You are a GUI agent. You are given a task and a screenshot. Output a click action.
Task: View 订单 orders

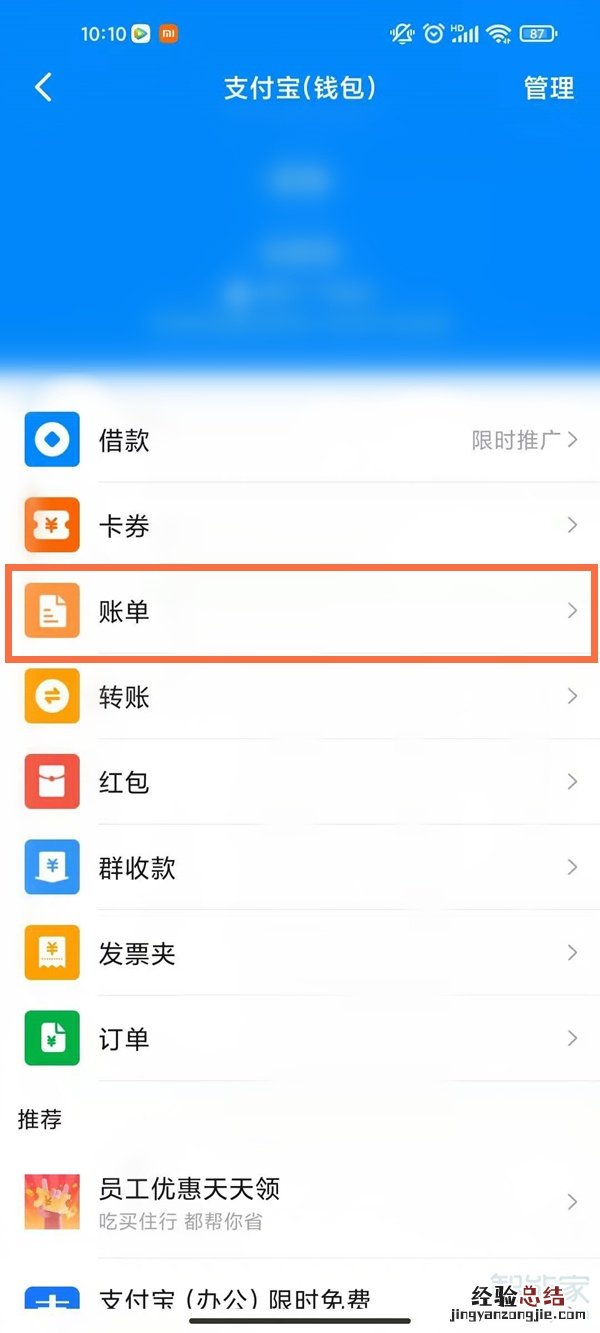pos(300,1039)
